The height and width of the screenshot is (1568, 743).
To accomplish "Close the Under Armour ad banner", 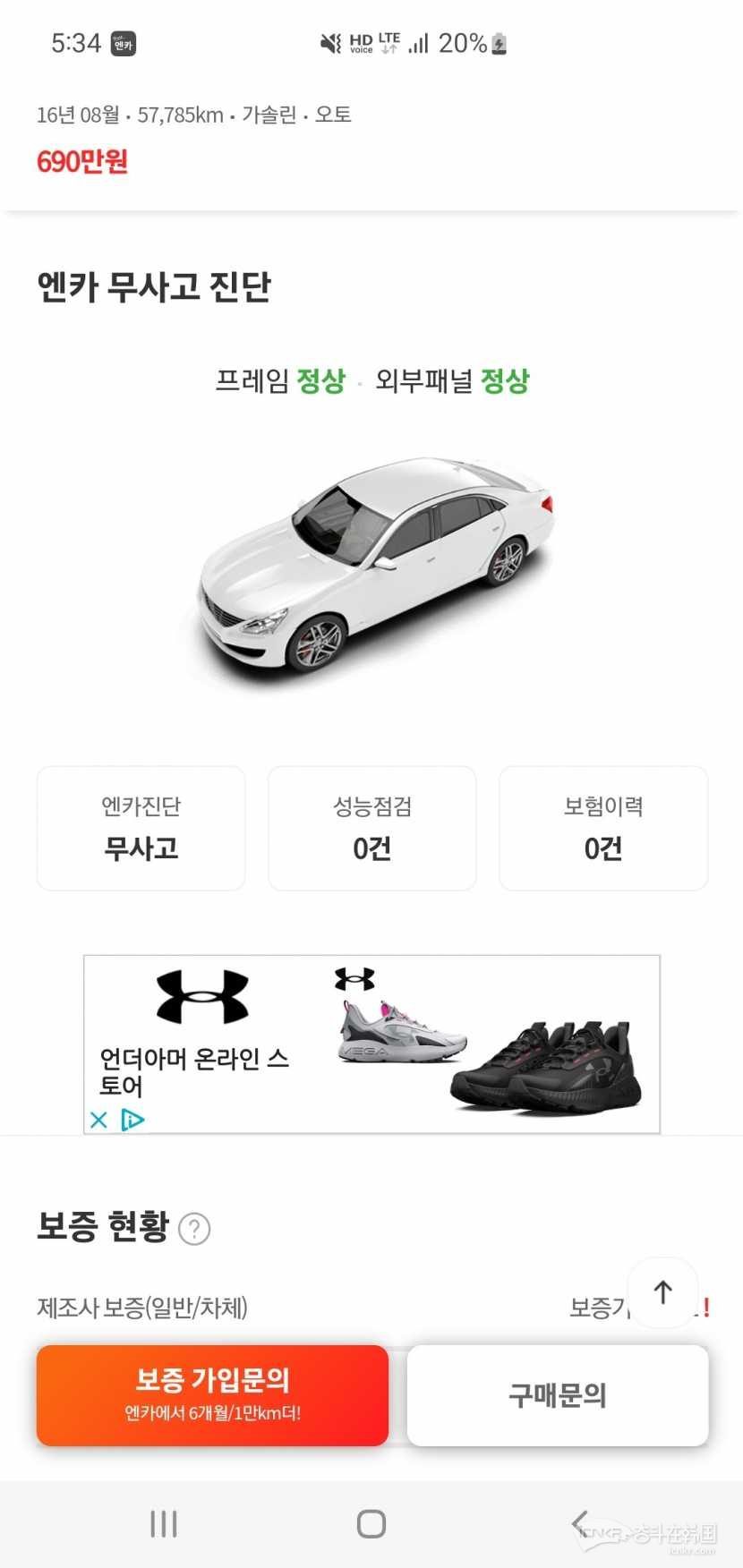I will tap(98, 1120).
